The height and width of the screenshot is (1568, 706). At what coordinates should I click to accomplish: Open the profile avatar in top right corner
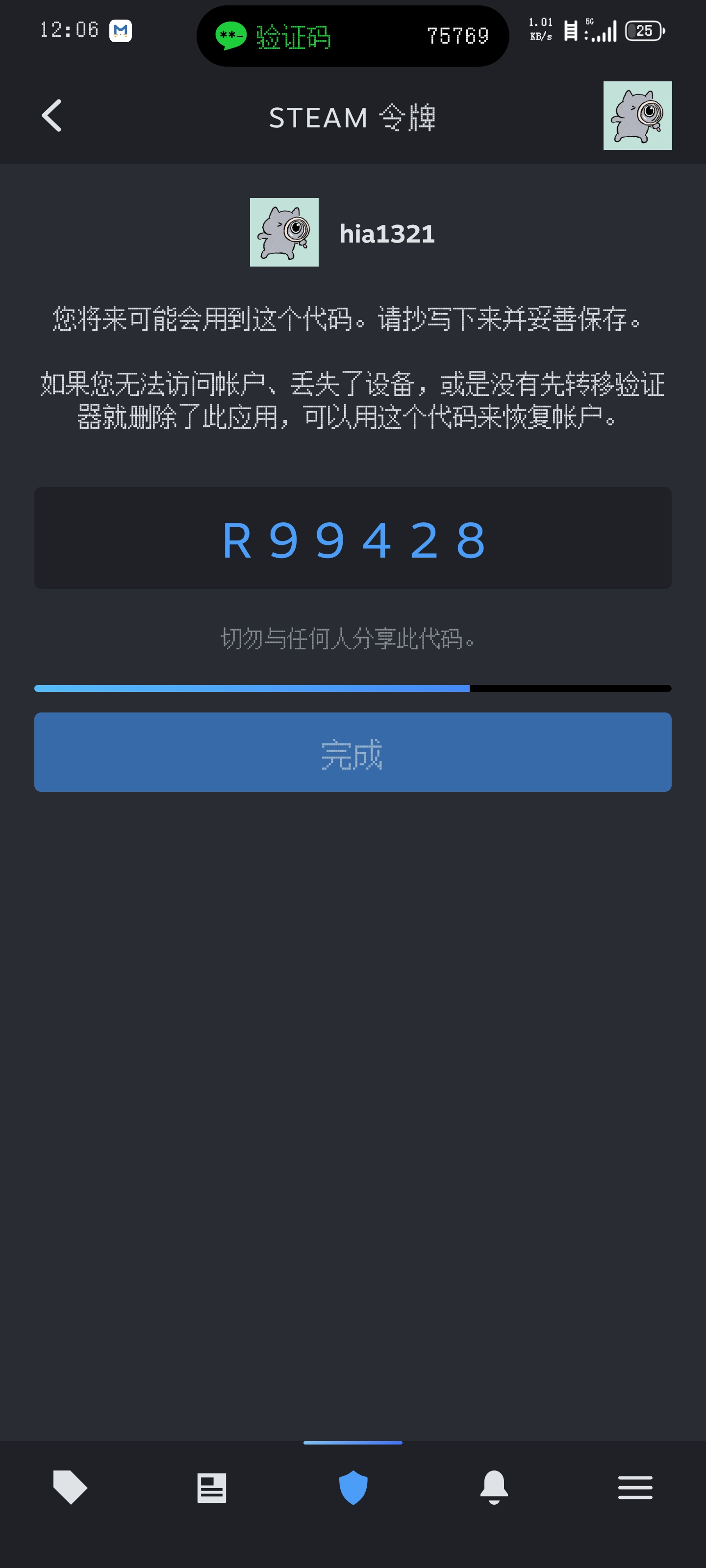click(x=637, y=116)
